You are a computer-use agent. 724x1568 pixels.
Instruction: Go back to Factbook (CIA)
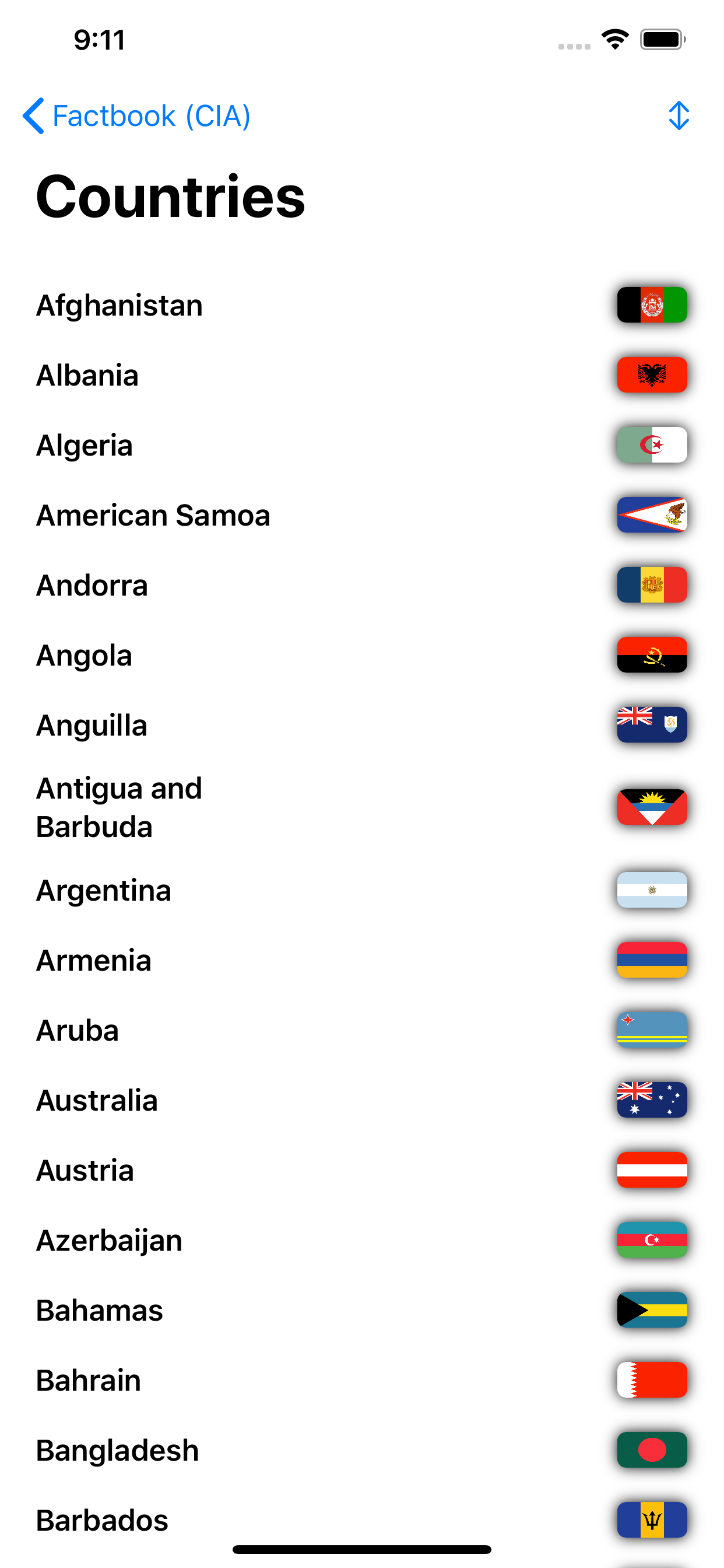click(137, 116)
